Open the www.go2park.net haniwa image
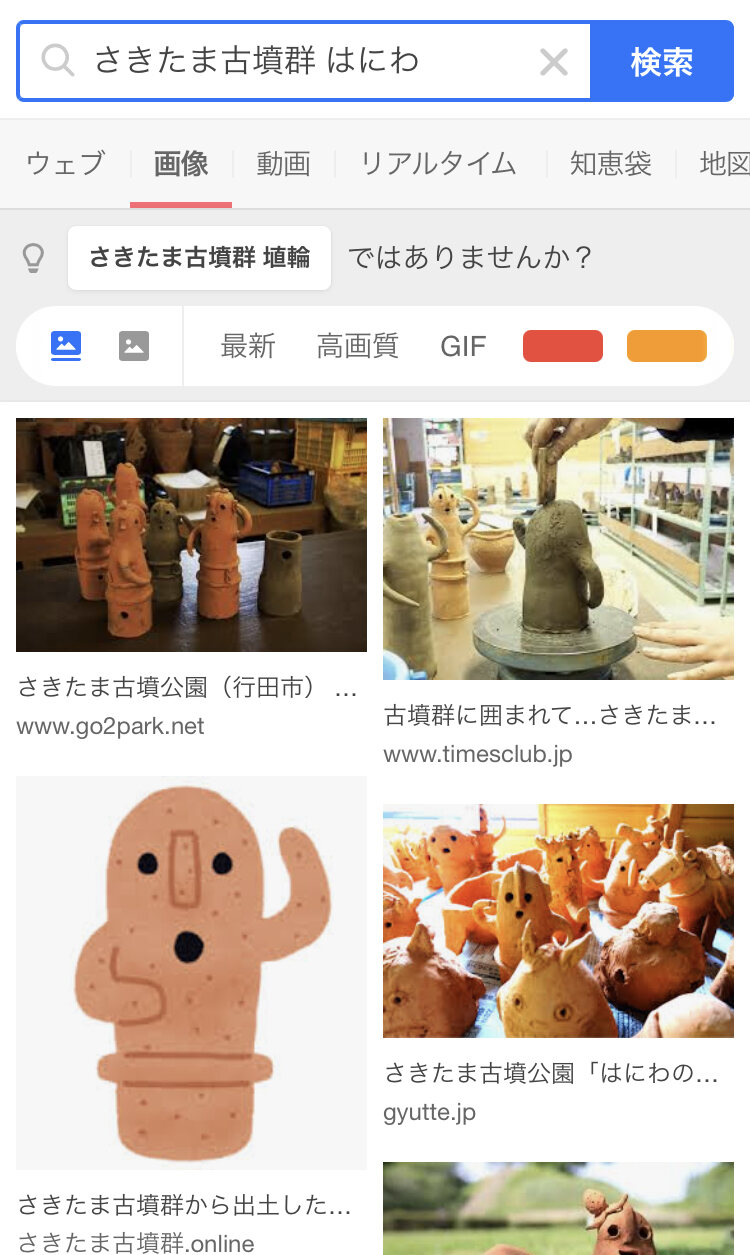The height and width of the screenshot is (1255, 750). [x=191, y=535]
